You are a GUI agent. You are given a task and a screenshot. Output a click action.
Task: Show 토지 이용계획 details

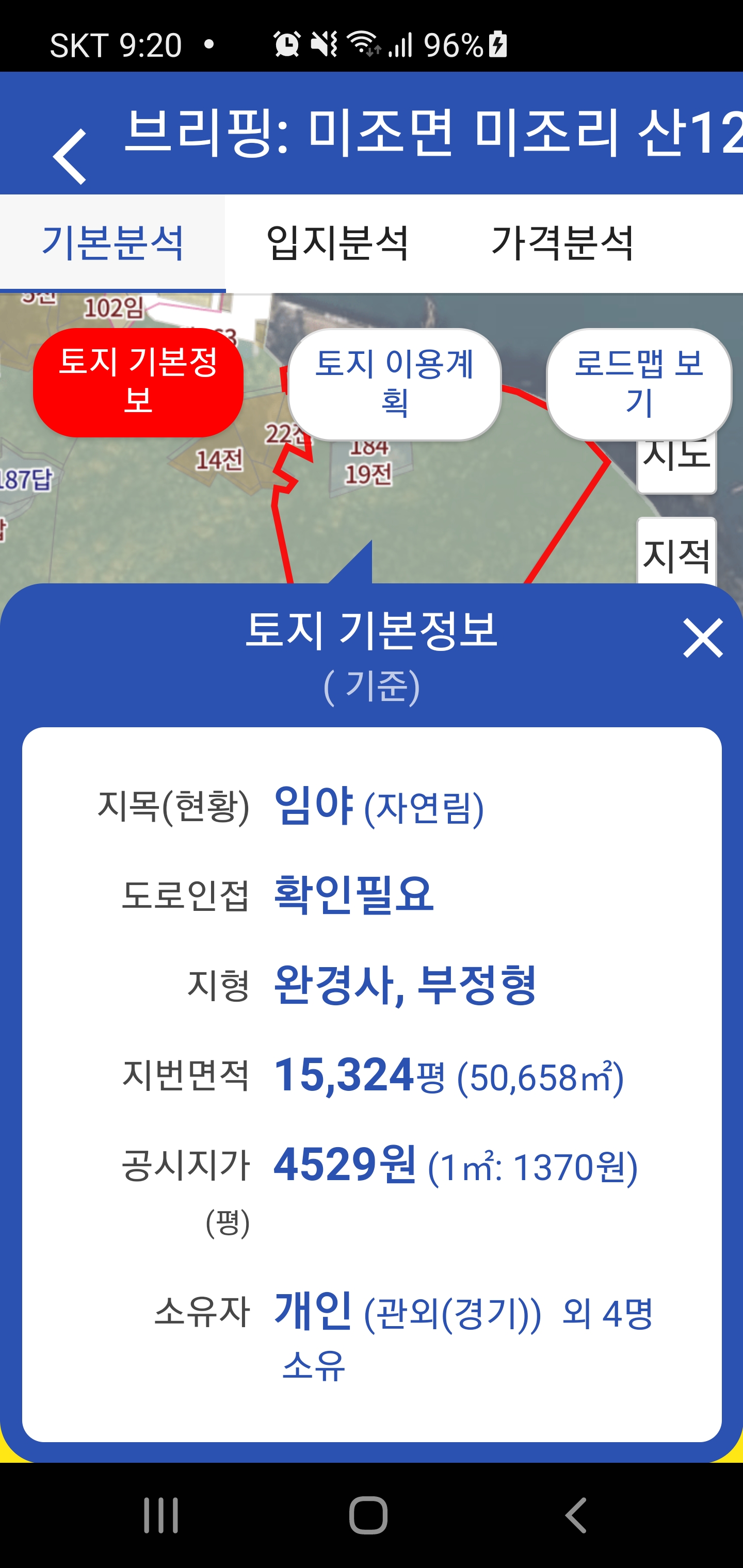tap(394, 384)
